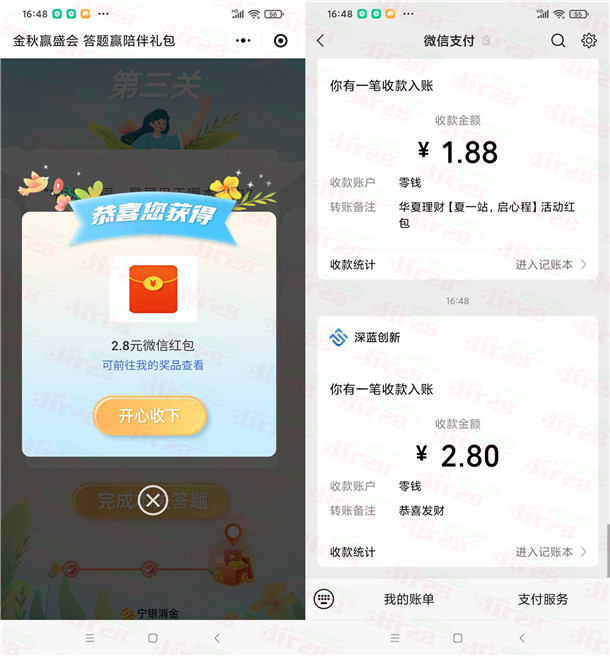Open the 我的账单 menu
610x656 pixels.
408,599
